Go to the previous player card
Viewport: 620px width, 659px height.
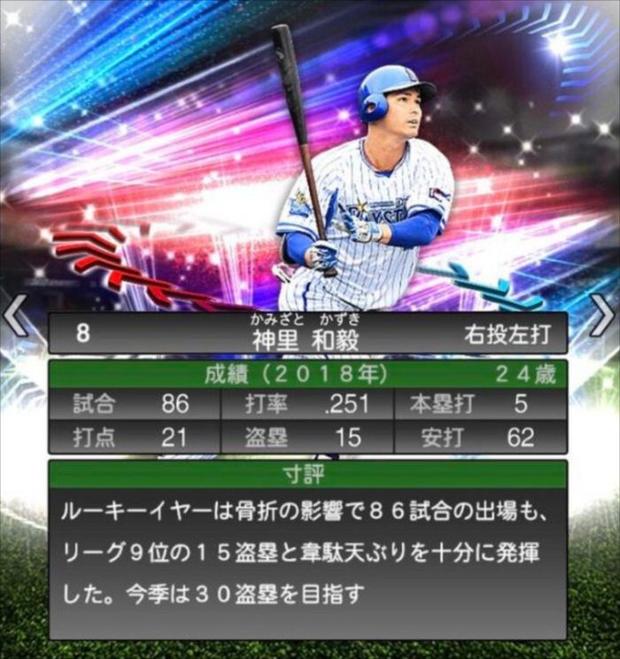pos(14,316)
